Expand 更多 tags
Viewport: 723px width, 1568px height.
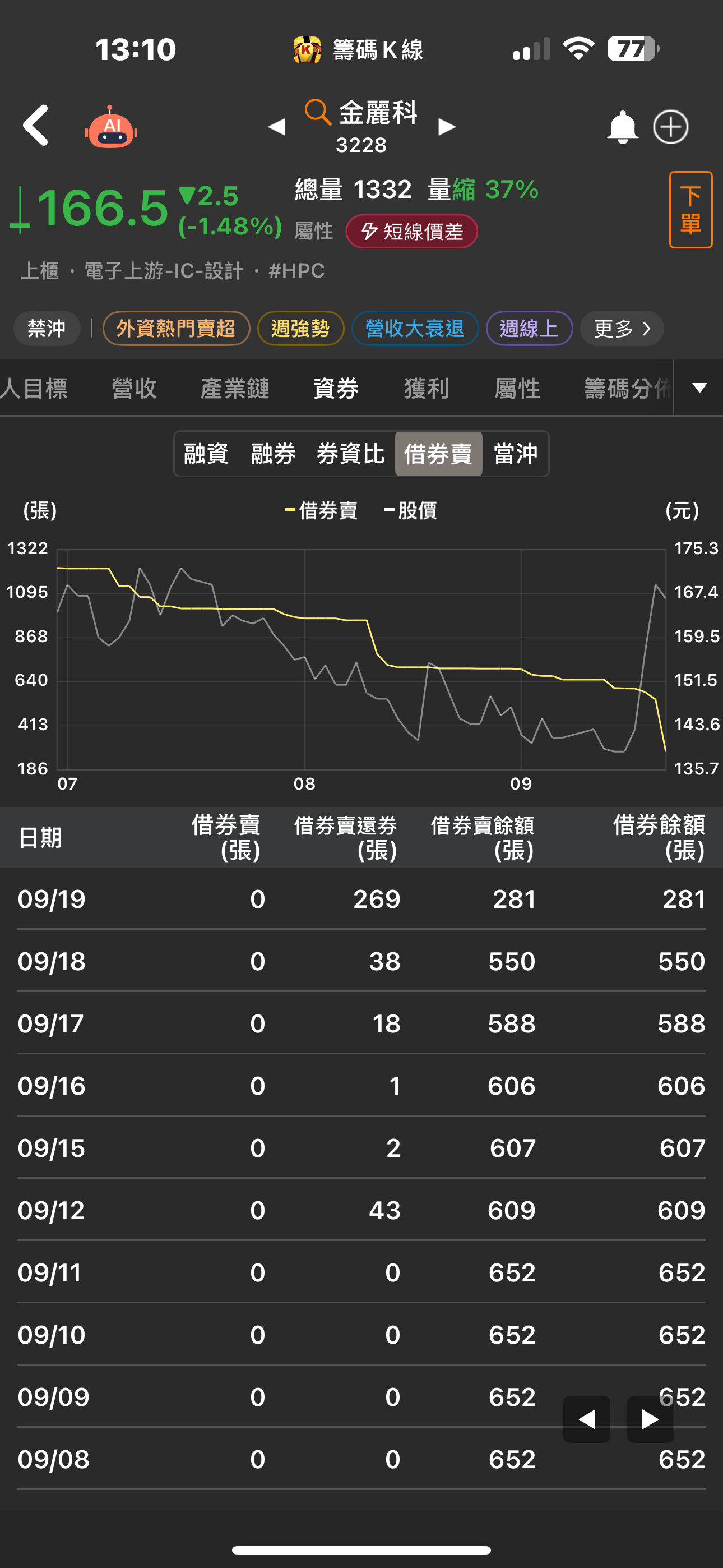(x=622, y=329)
